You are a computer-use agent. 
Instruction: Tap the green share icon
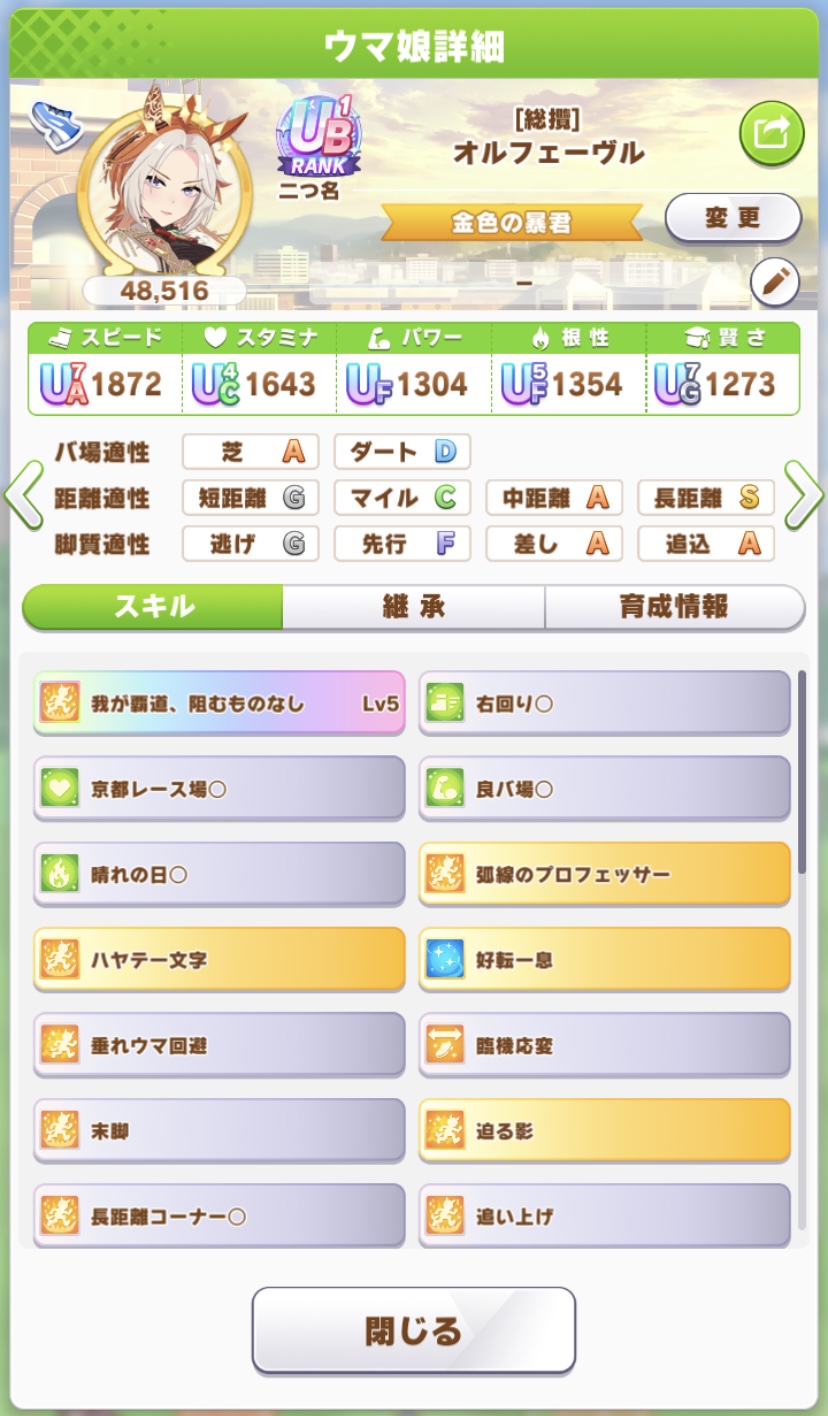tap(771, 133)
